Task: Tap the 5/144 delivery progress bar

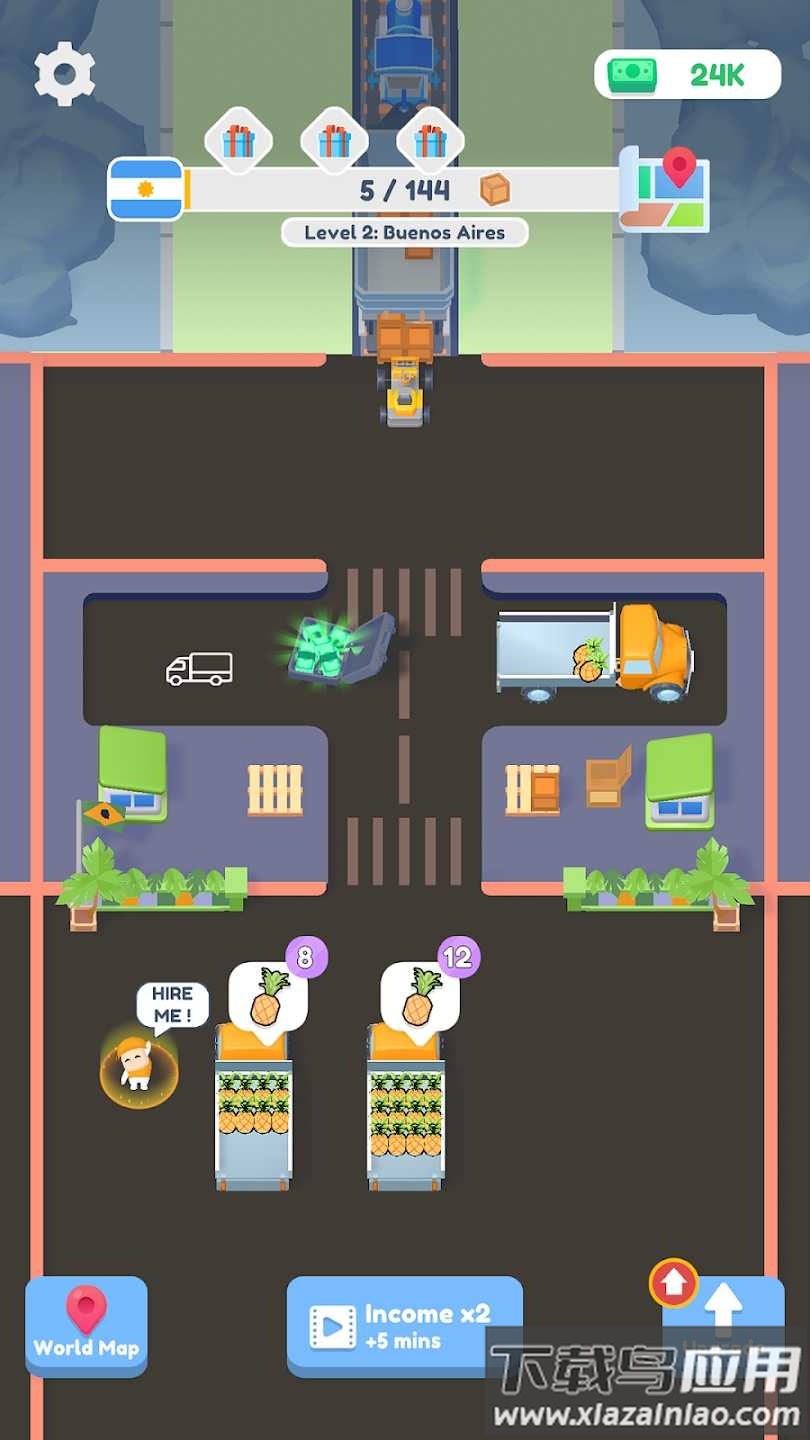Action: [404, 190]
